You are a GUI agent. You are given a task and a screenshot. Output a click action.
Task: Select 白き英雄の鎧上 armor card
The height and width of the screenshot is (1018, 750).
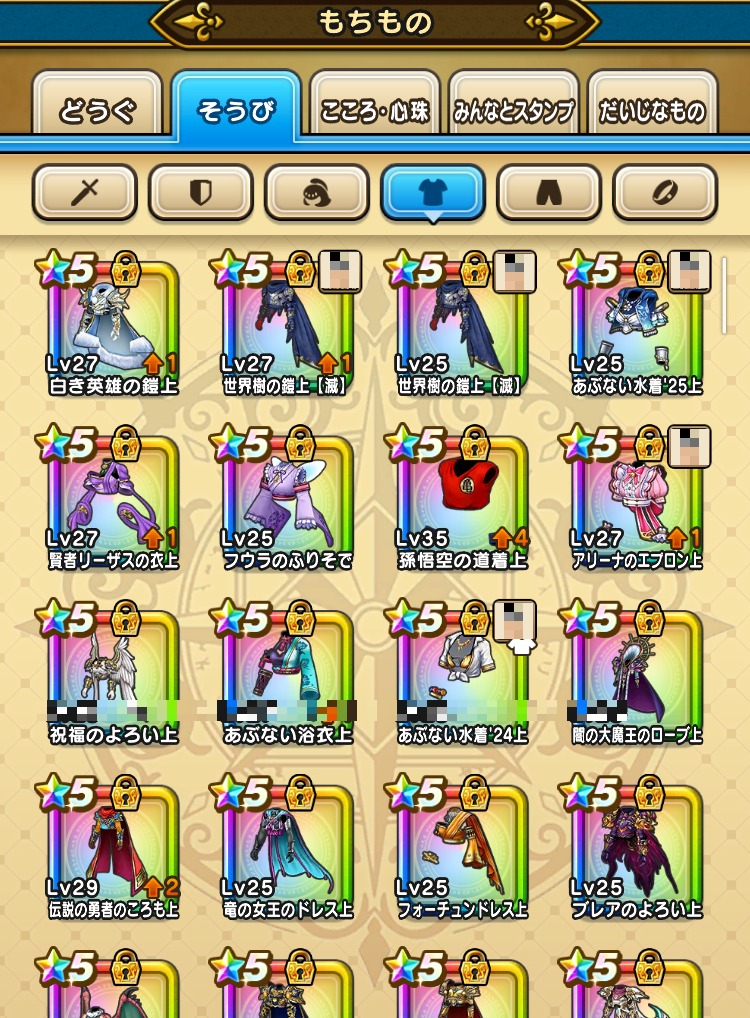[113, 325]
